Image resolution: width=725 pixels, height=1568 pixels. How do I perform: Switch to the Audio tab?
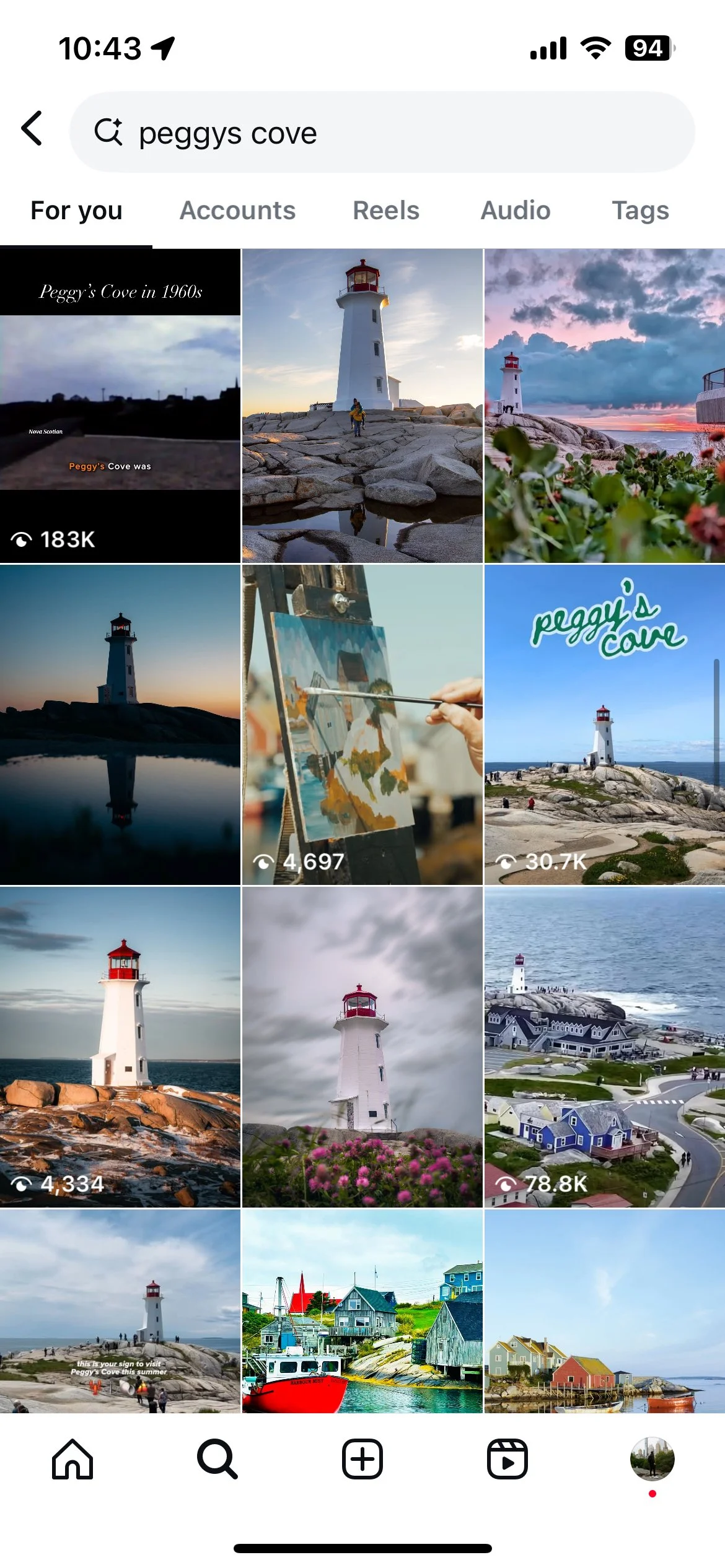point(516,211)
